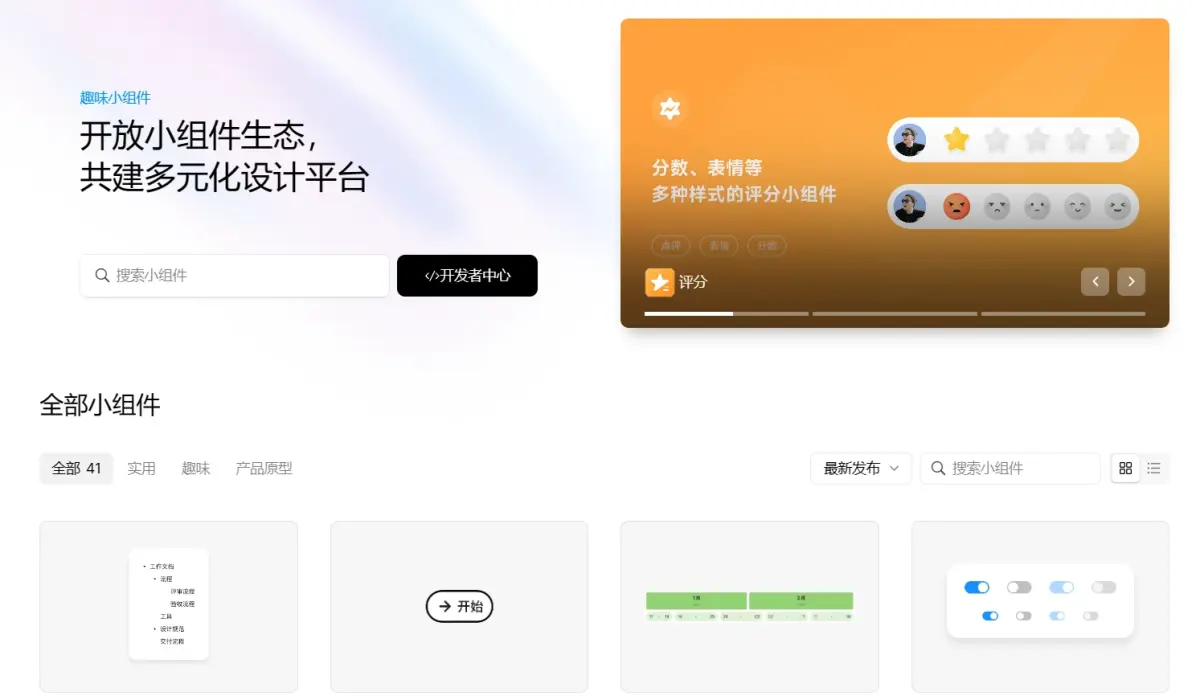This screenshot has width=1192, height=696.
Task: Open the 工作文档 outline widget card
Action: point(168,605)
